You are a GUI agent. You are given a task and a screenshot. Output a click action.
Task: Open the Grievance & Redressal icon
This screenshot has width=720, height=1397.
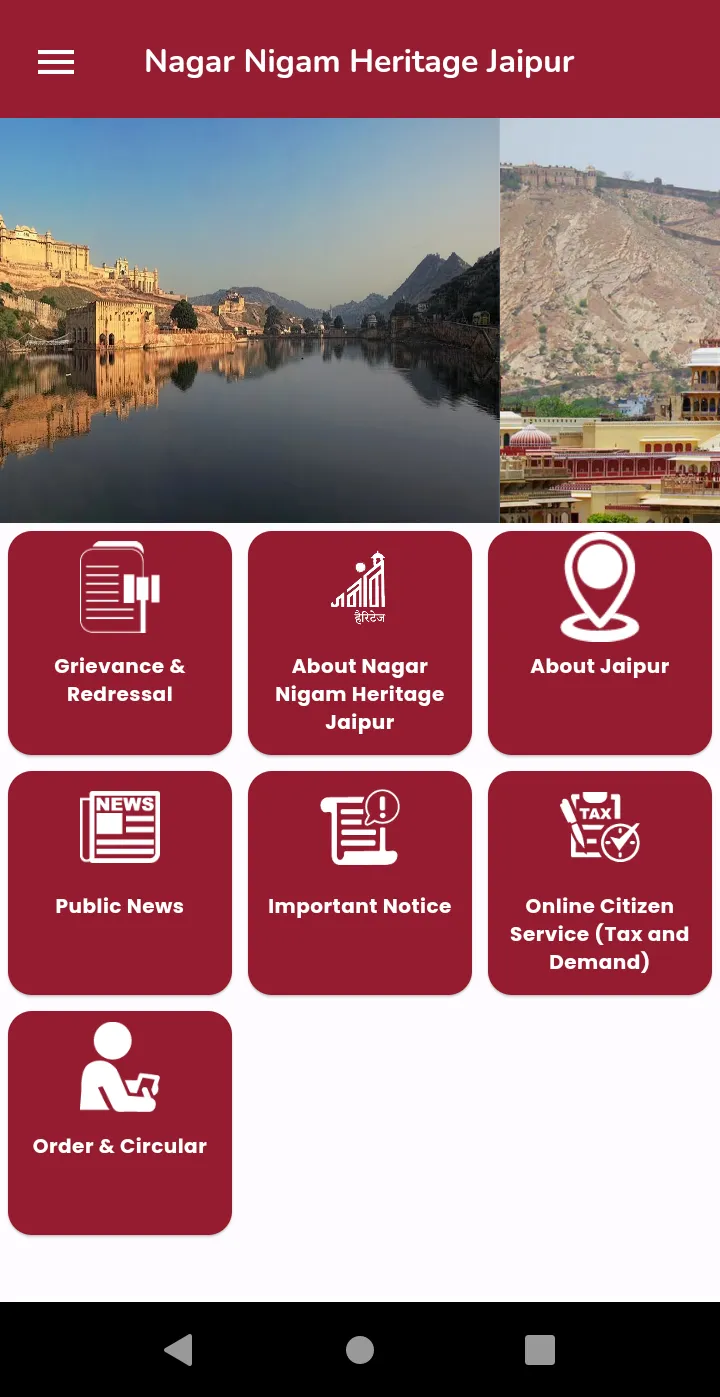pos(120,588)
